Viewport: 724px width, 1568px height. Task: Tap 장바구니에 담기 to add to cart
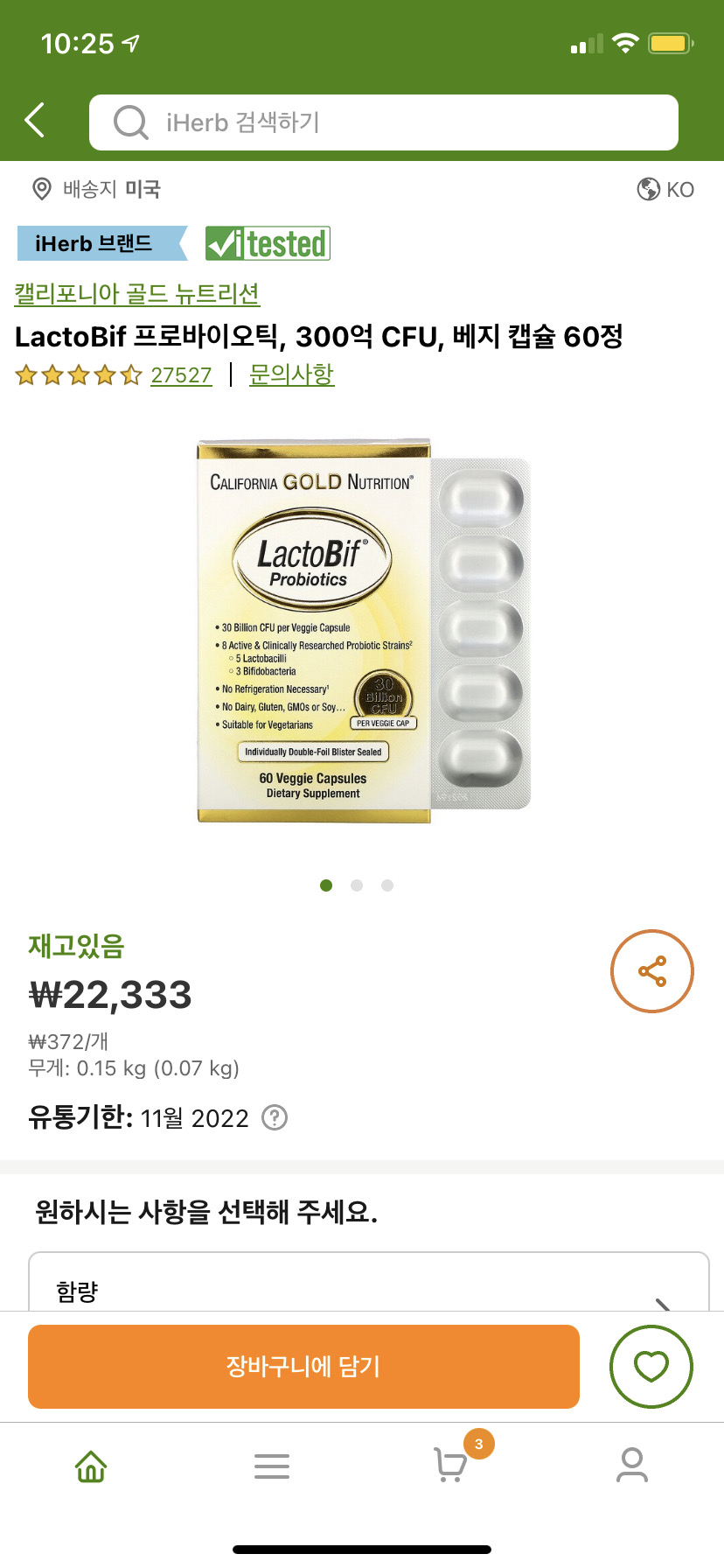pyautogui.click(x=303, y=1366)
